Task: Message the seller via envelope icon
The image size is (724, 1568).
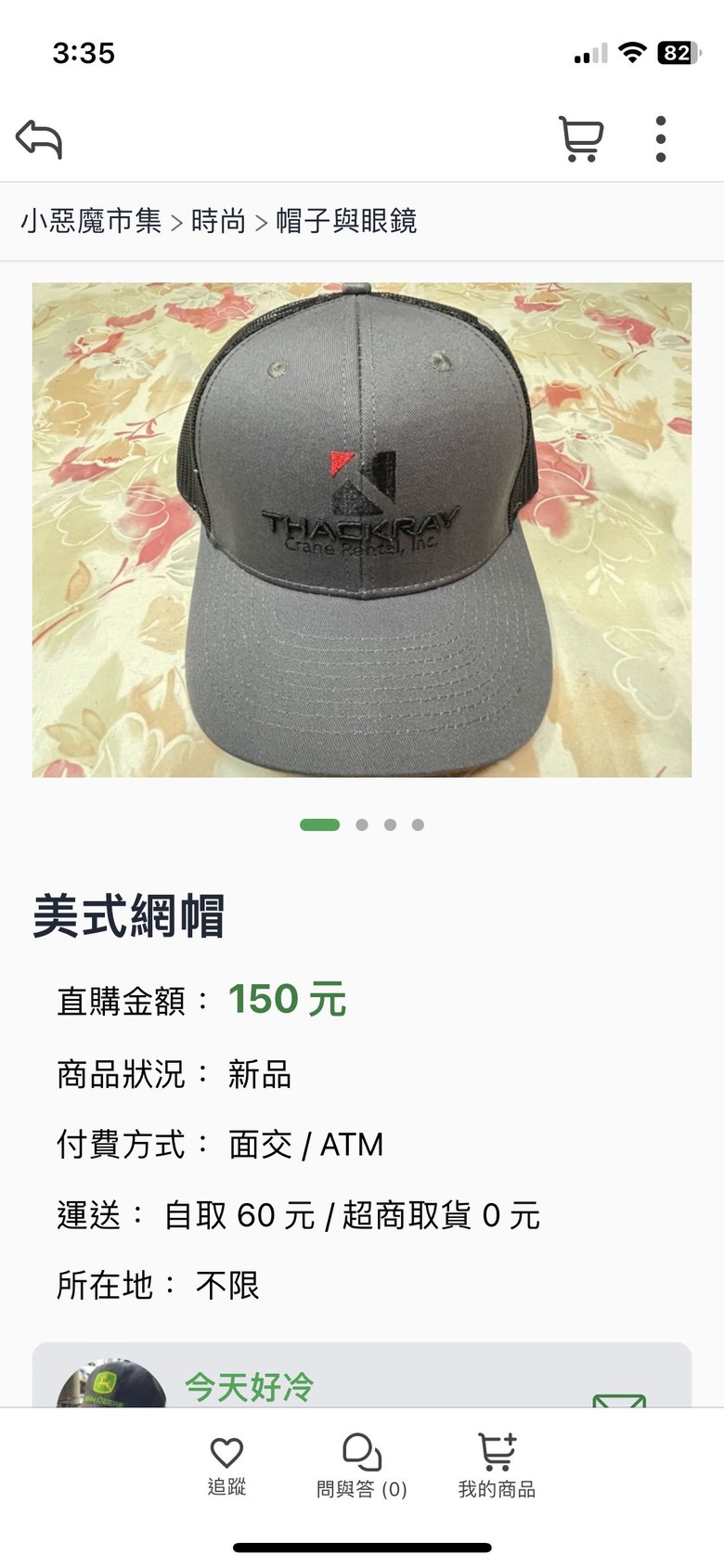Action: 619,1398
